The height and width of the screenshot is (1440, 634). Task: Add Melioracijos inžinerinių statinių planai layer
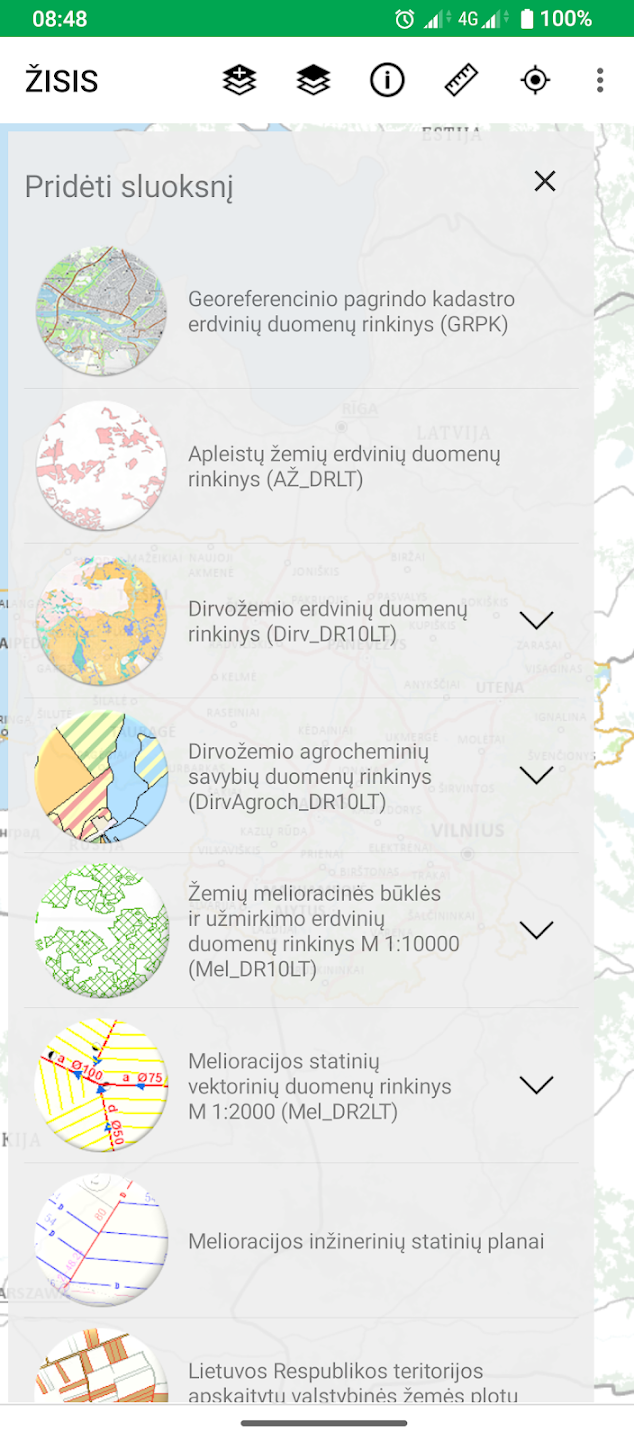301,1240
